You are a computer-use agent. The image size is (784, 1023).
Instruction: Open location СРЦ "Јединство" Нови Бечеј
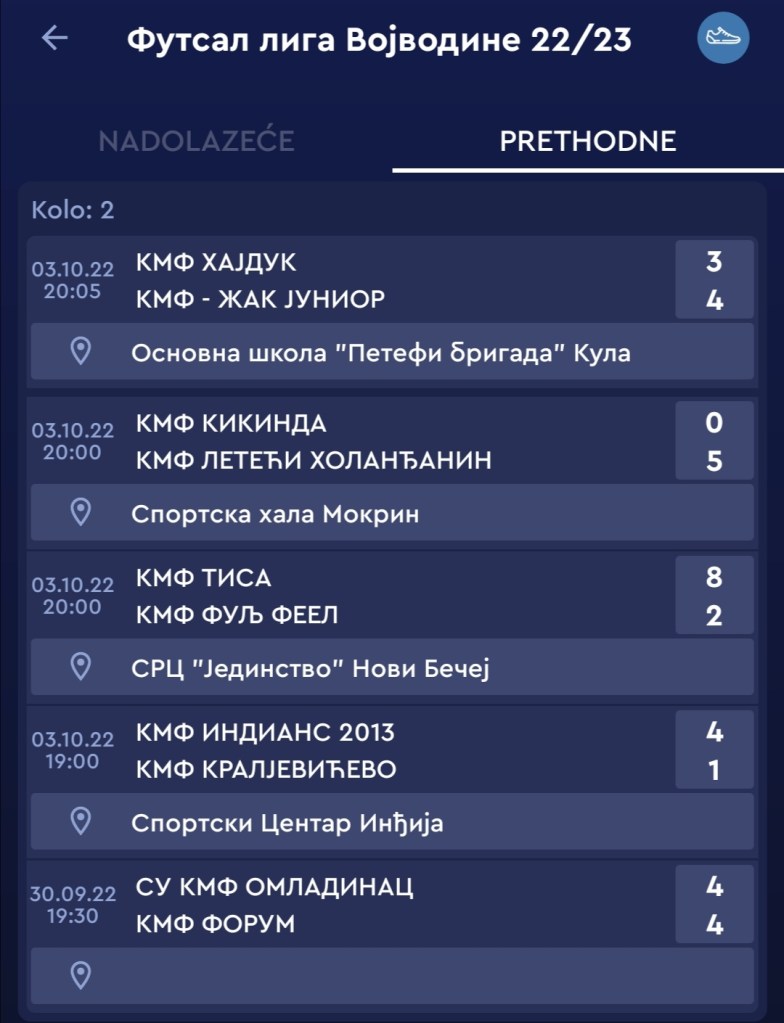tap(390, 668)
